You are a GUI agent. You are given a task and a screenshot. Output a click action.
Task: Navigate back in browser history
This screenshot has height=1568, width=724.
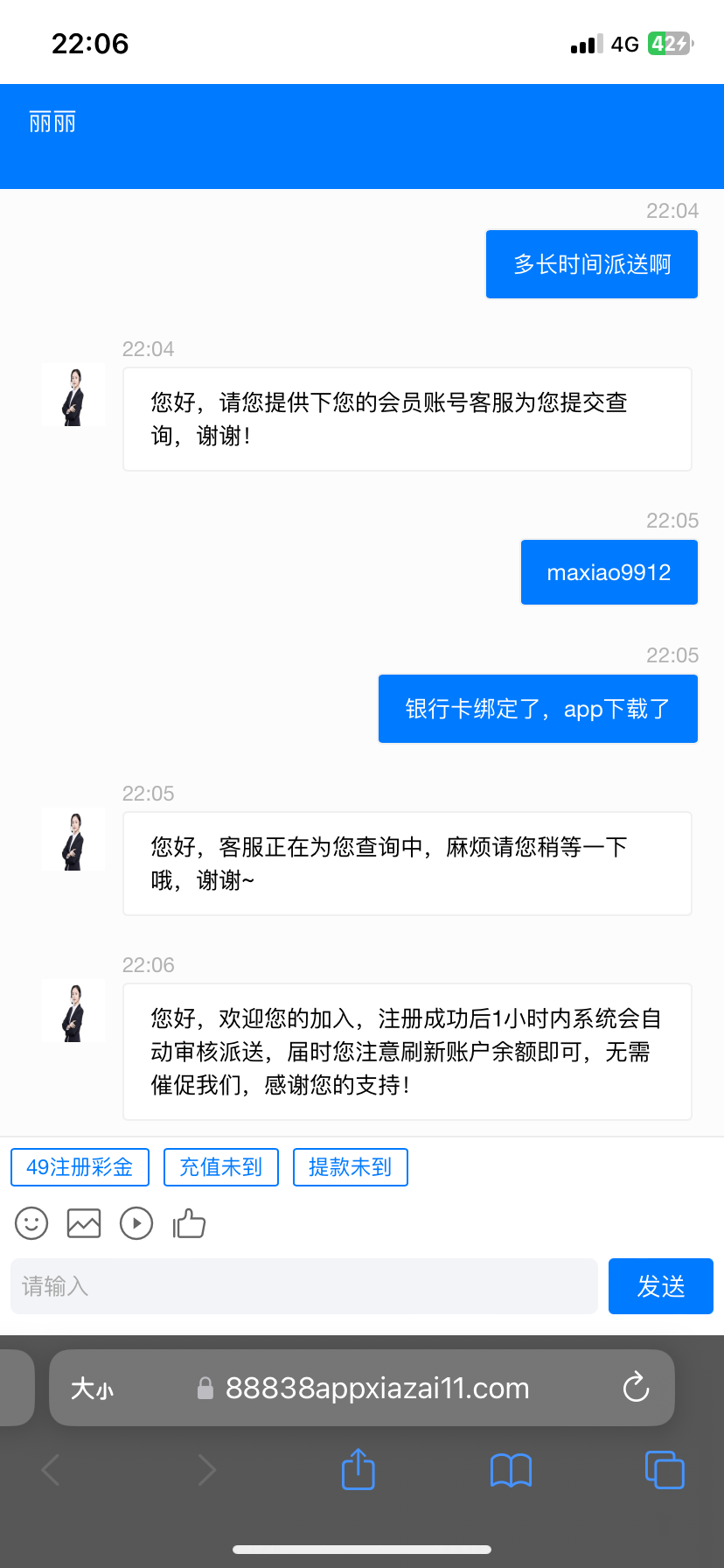click(50, 1470)
